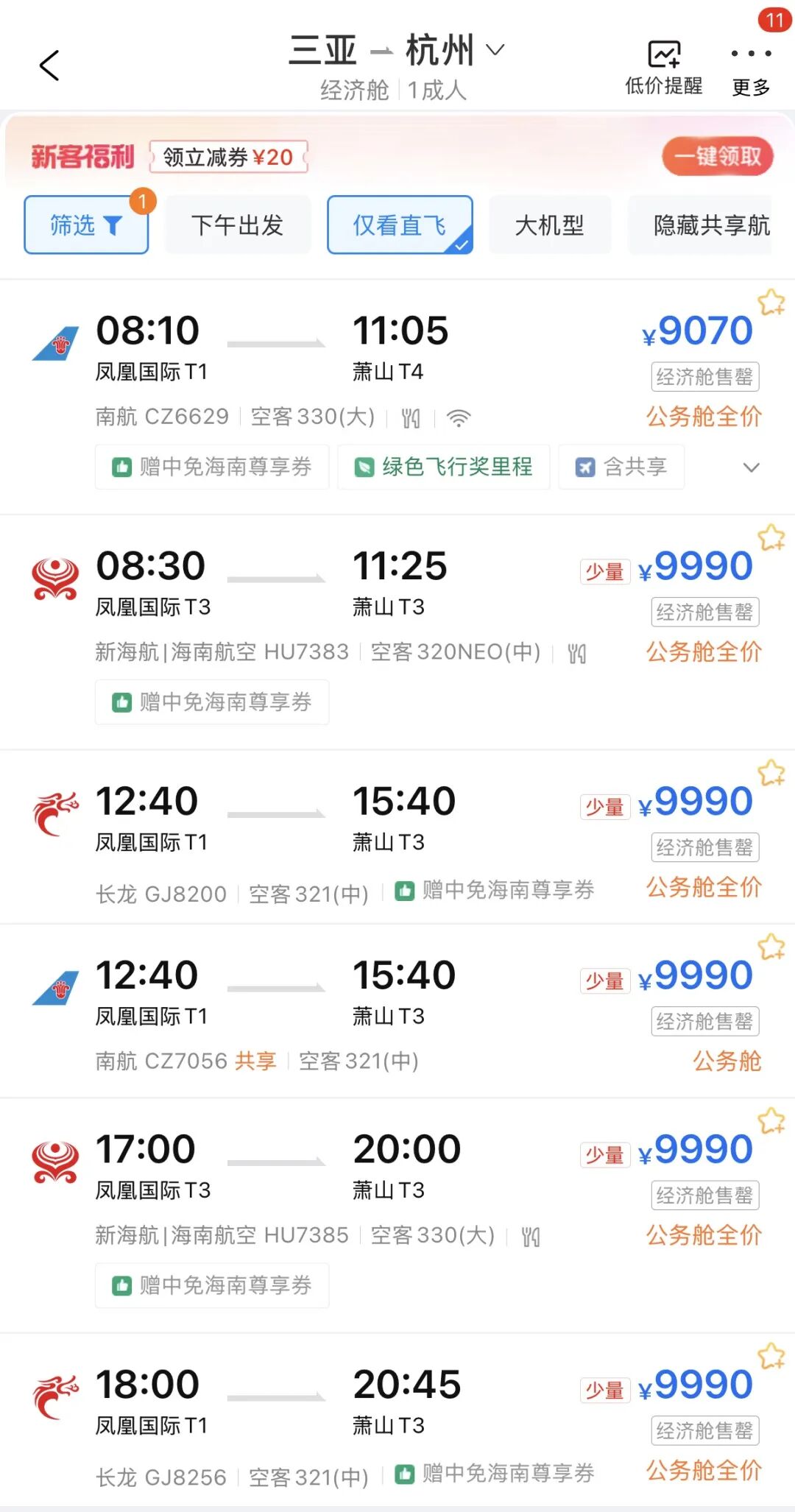This screenshot has height=1512, width=795.
Task: Open 海南航空 HU7385 departing 17:00
Action: coord(397,1185)
